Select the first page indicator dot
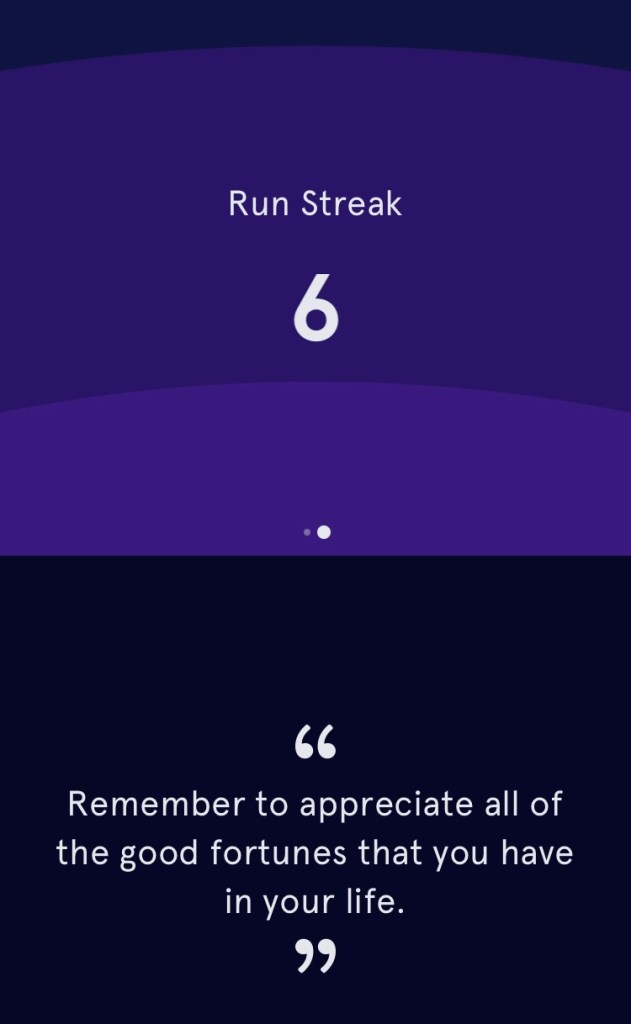The image size is (631, 1024). click(307, 532)
